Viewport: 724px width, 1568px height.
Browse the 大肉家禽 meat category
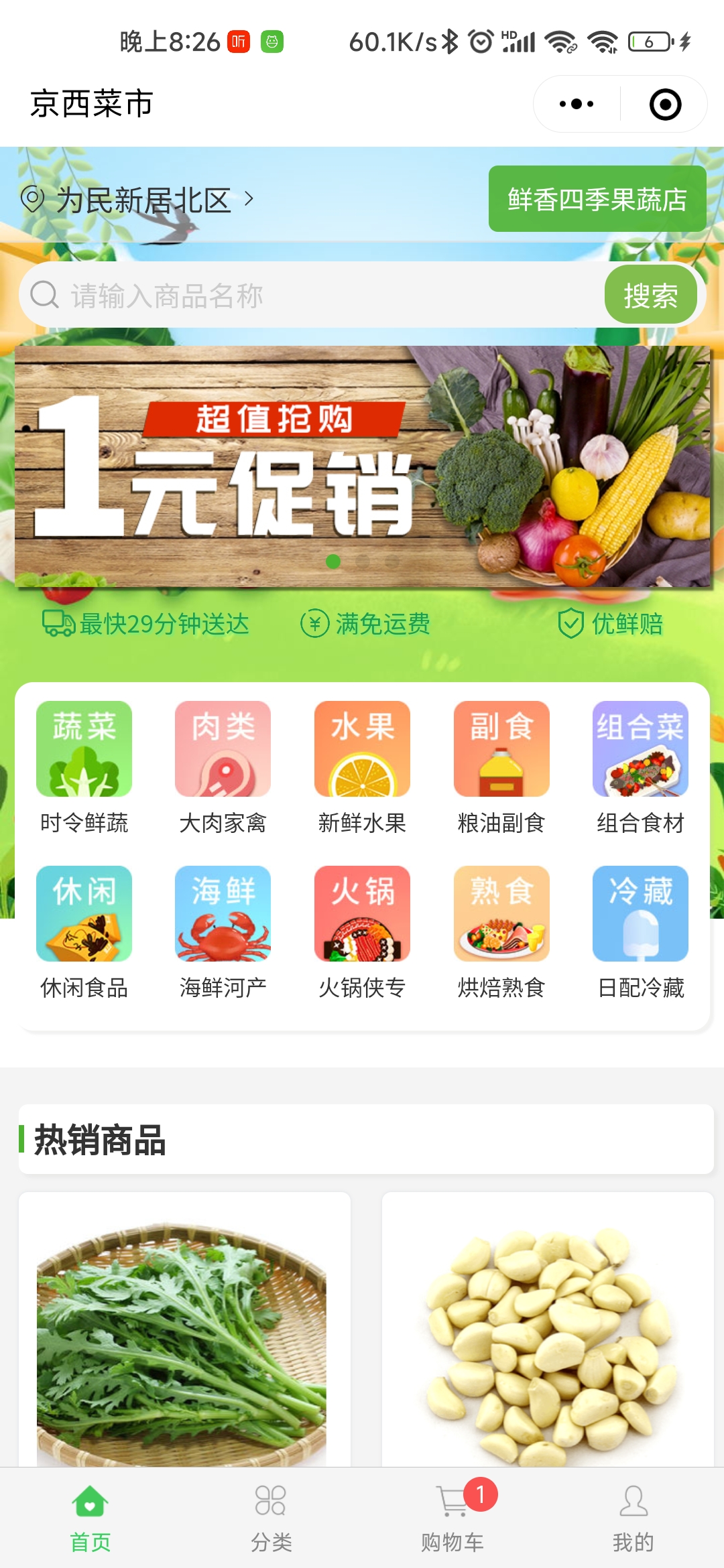(223, 767)
